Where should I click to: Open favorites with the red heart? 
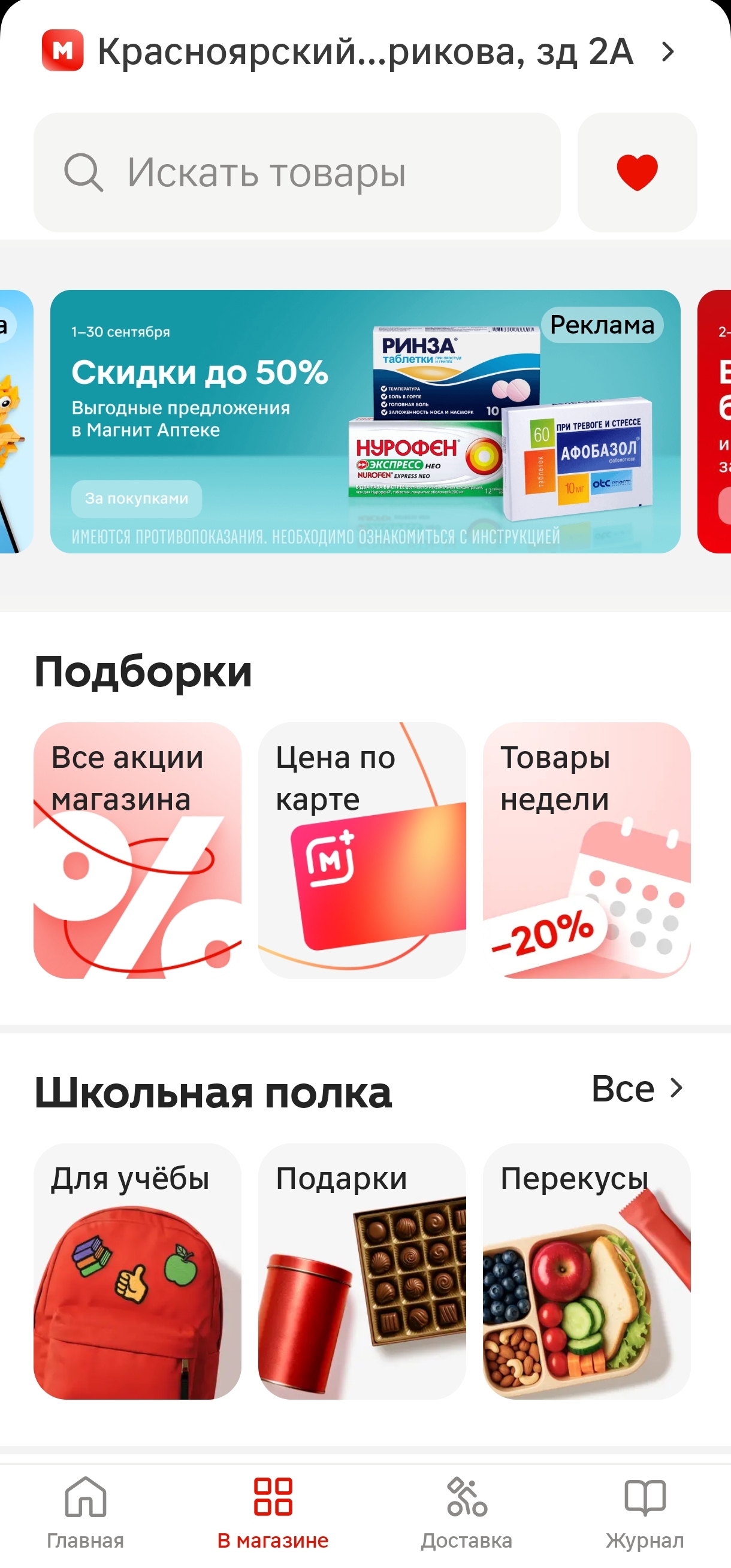(637, 172)
